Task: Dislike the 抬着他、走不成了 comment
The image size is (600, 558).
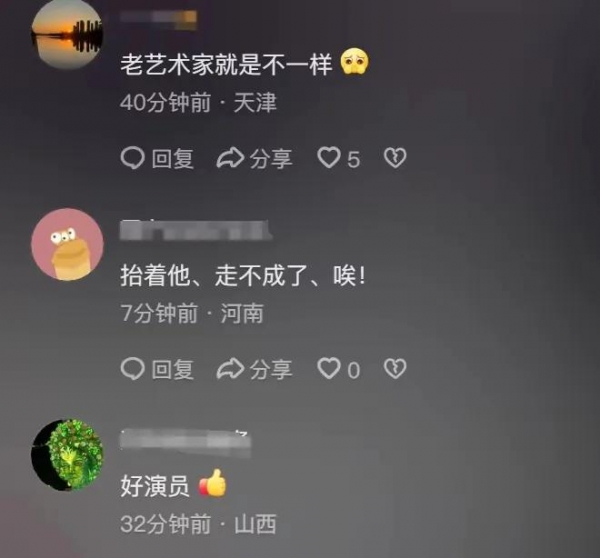Action: click(395, 370)
